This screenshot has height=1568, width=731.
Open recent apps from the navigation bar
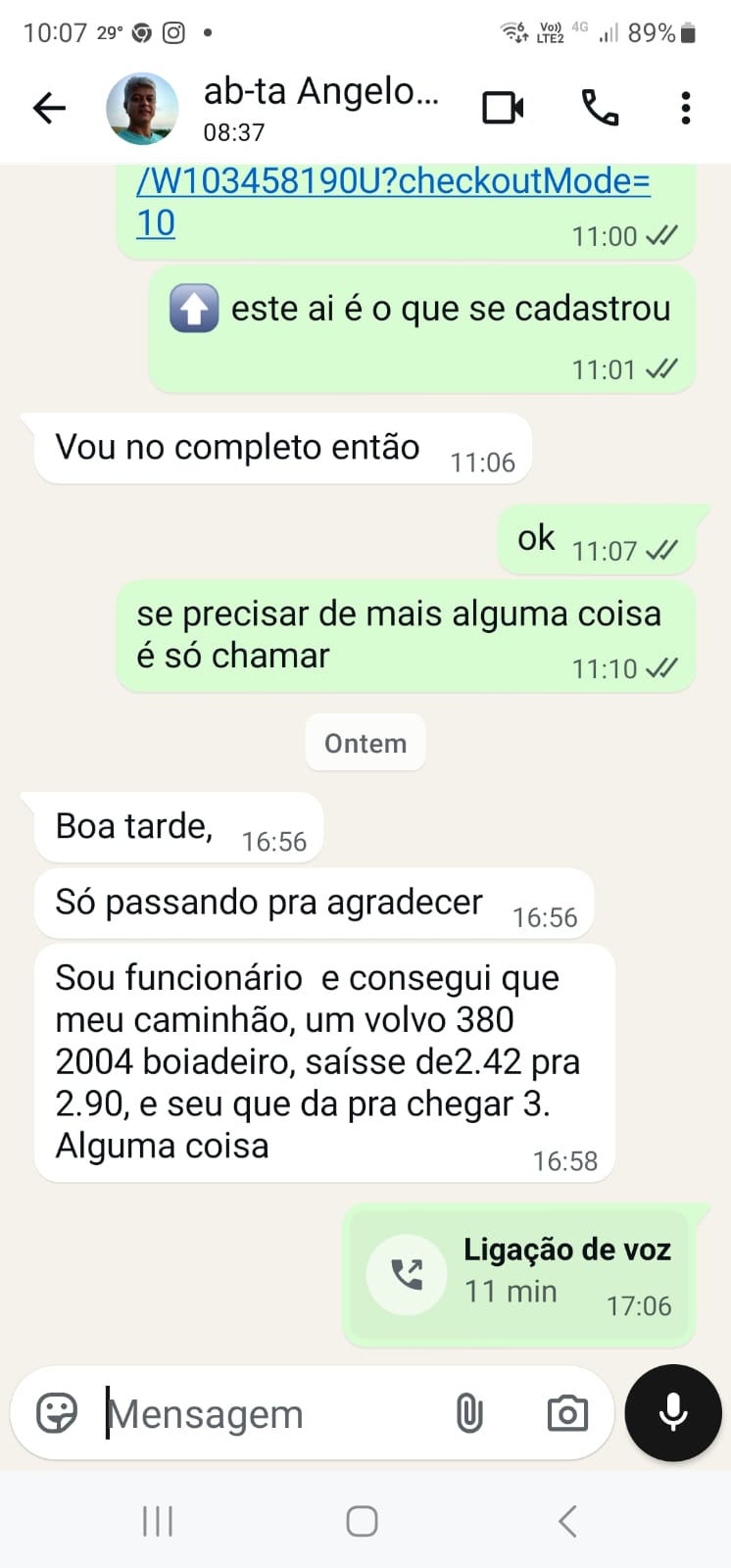(x=158, y=1521)
